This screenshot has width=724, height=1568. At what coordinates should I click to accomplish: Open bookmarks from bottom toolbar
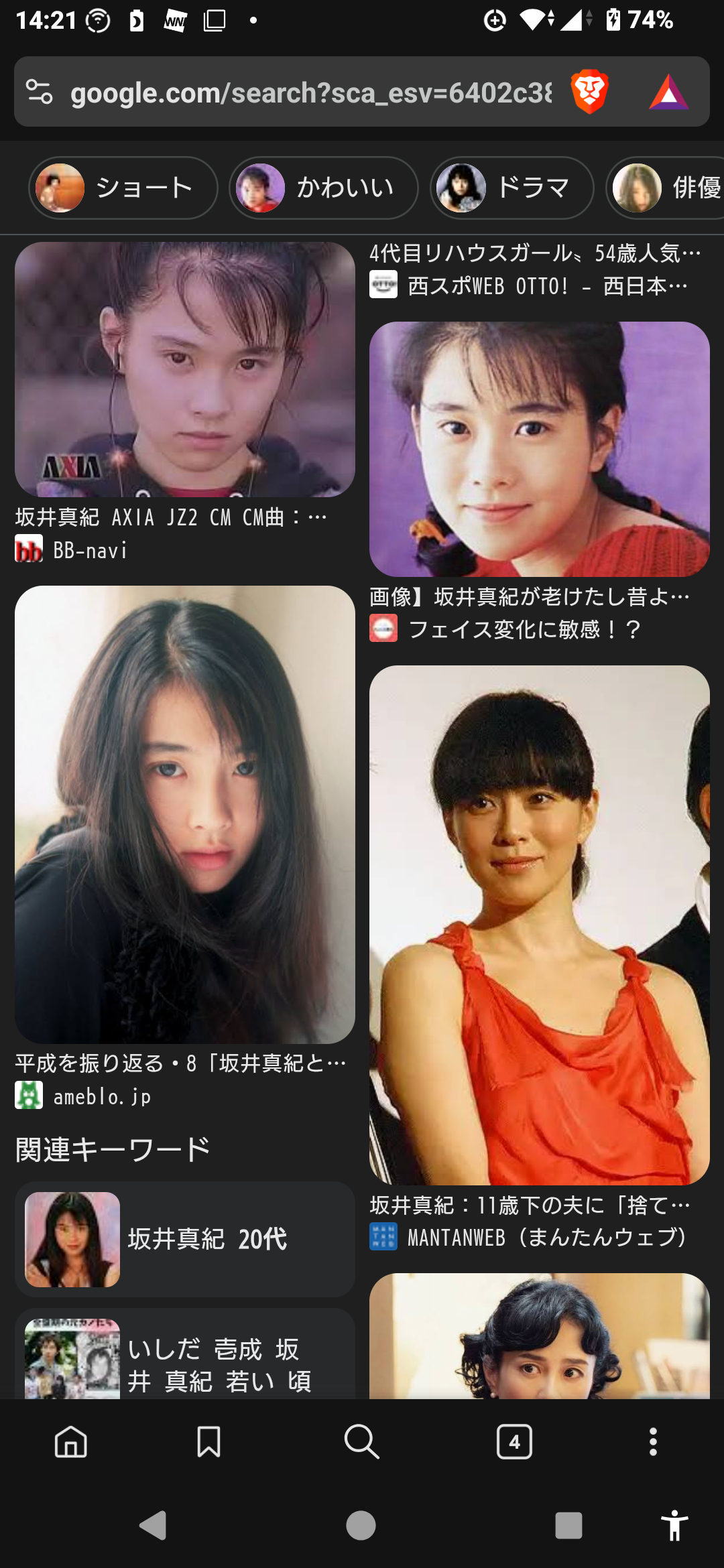tap(208, 1441)
